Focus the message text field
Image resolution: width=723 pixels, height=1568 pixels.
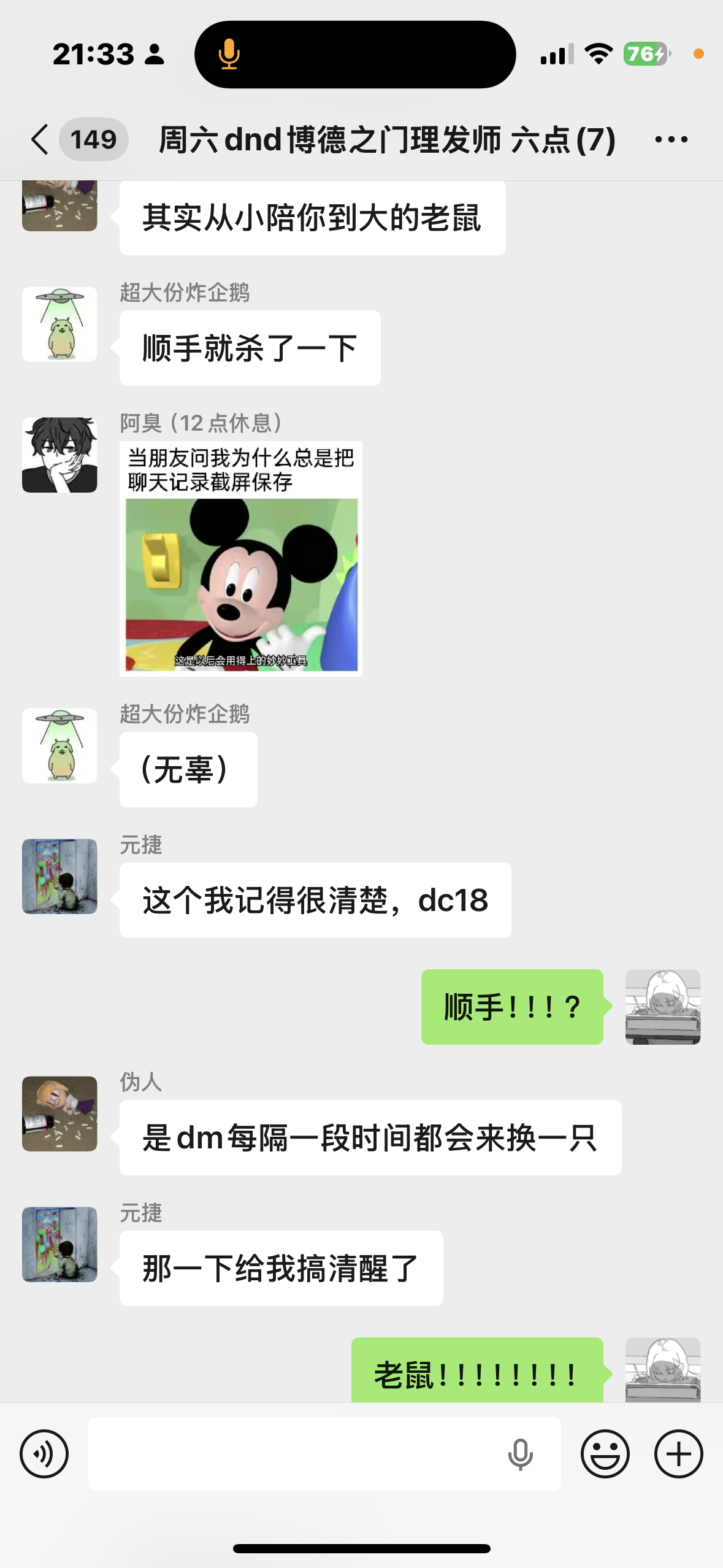[x=294, y=1453]
